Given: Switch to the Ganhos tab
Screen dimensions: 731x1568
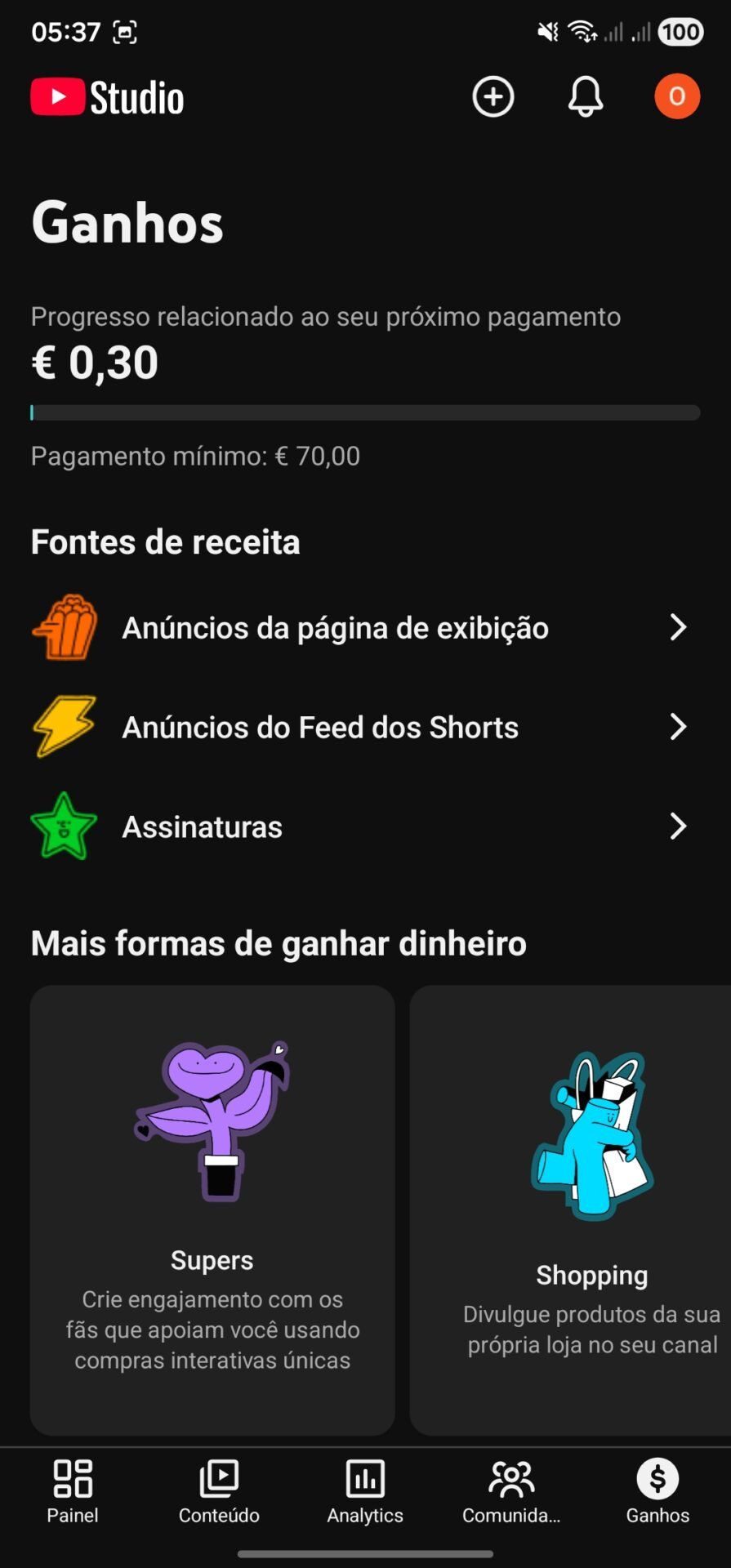Looking at the screenshot, I should 657,1492.
